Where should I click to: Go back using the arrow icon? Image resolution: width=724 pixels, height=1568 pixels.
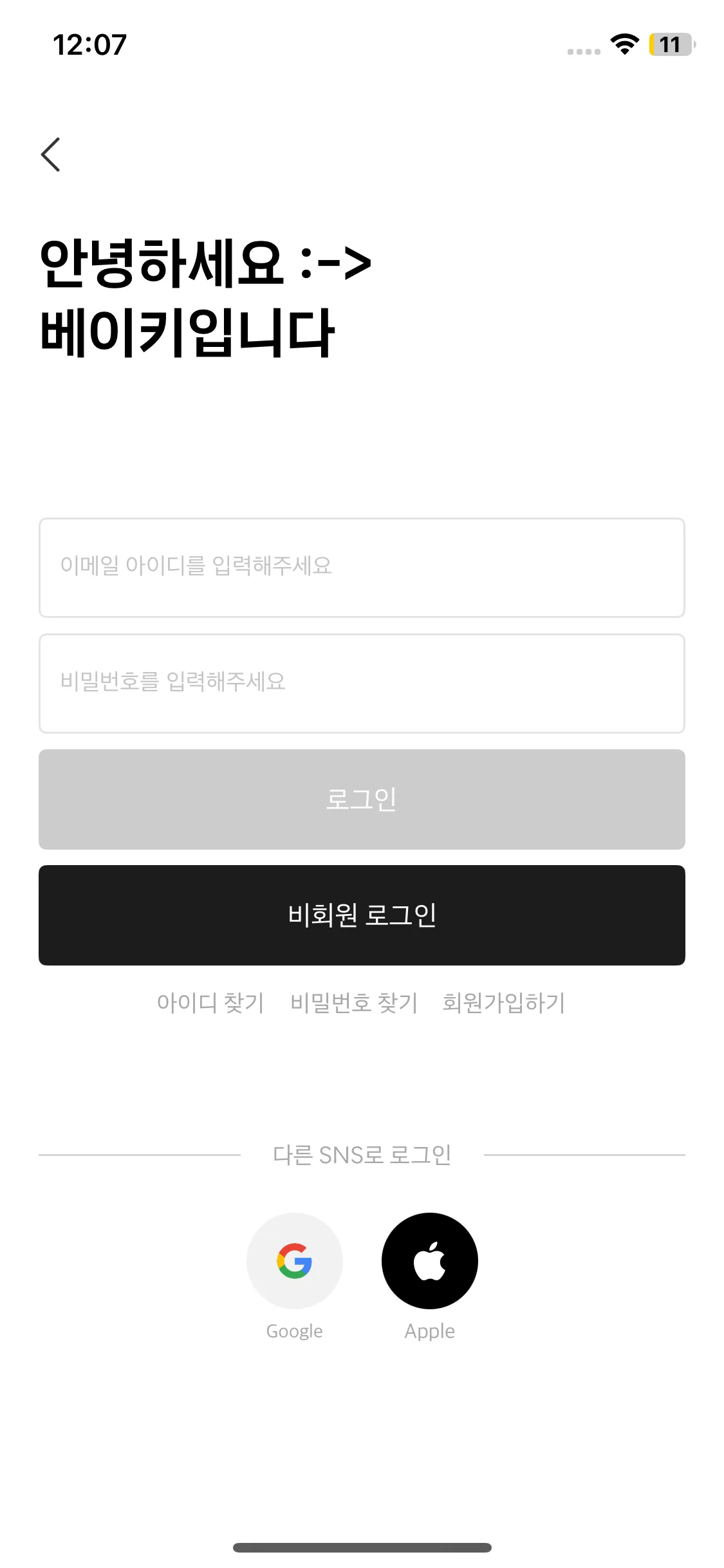(x=50, y=154)
